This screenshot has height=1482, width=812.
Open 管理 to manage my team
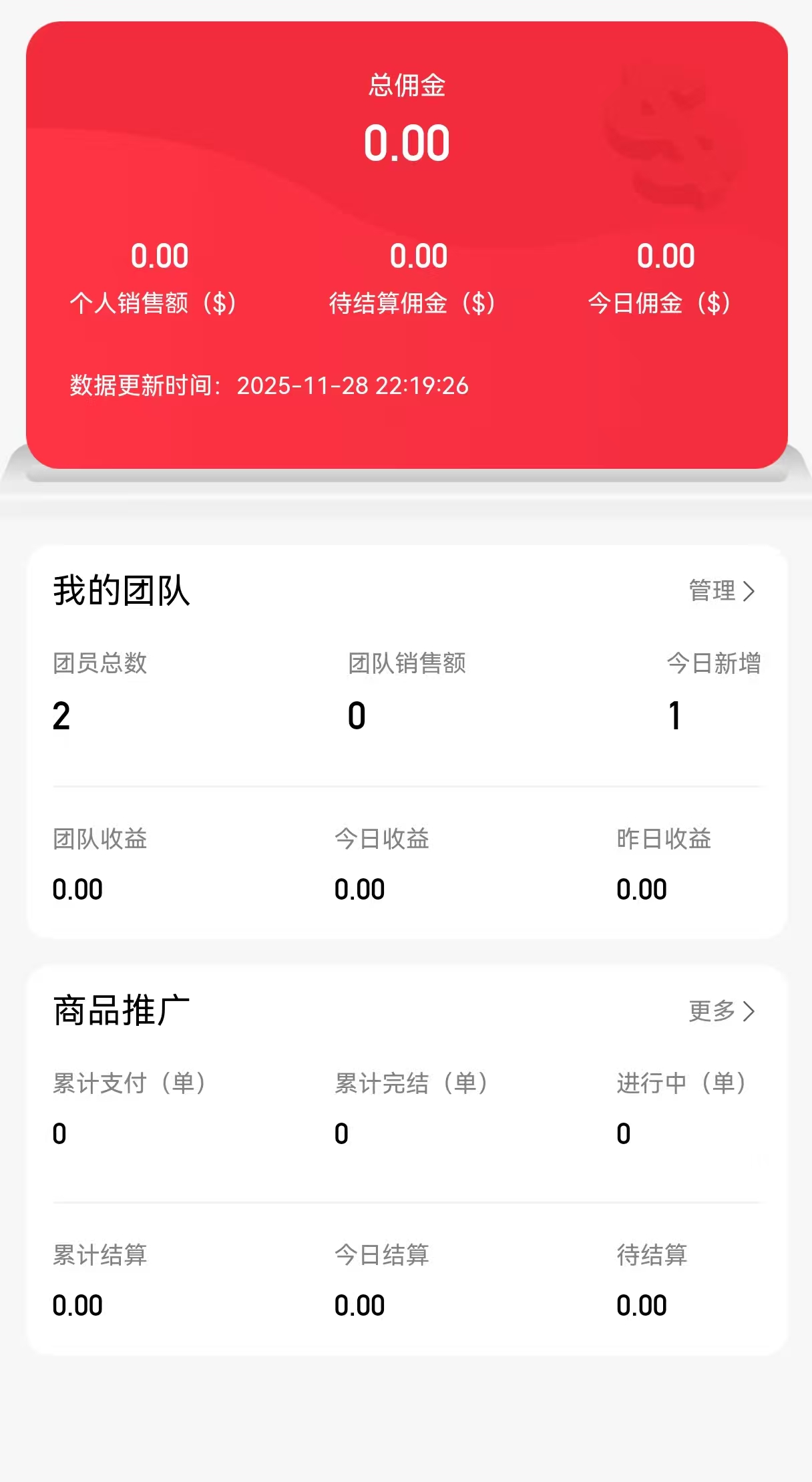tap(710, 591)
